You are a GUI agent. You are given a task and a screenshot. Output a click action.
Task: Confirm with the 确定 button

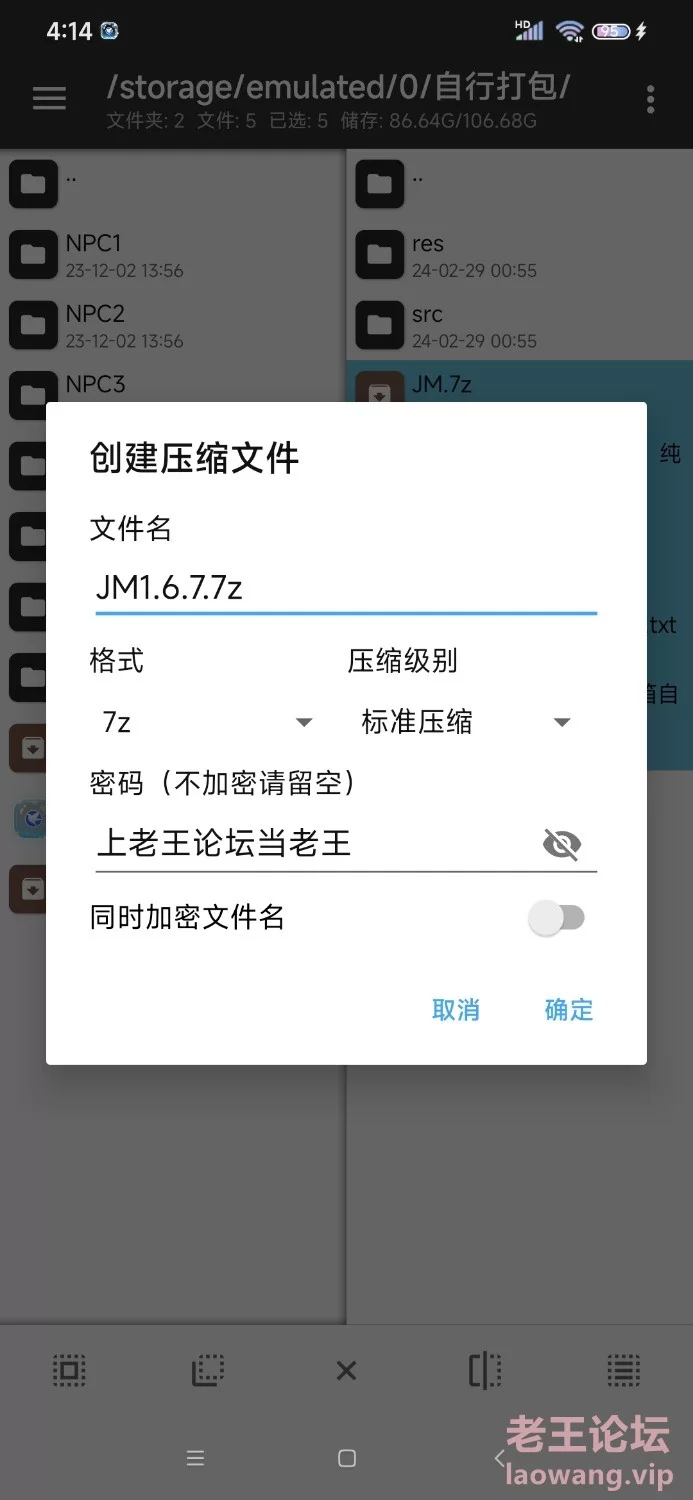(569, 1010)
